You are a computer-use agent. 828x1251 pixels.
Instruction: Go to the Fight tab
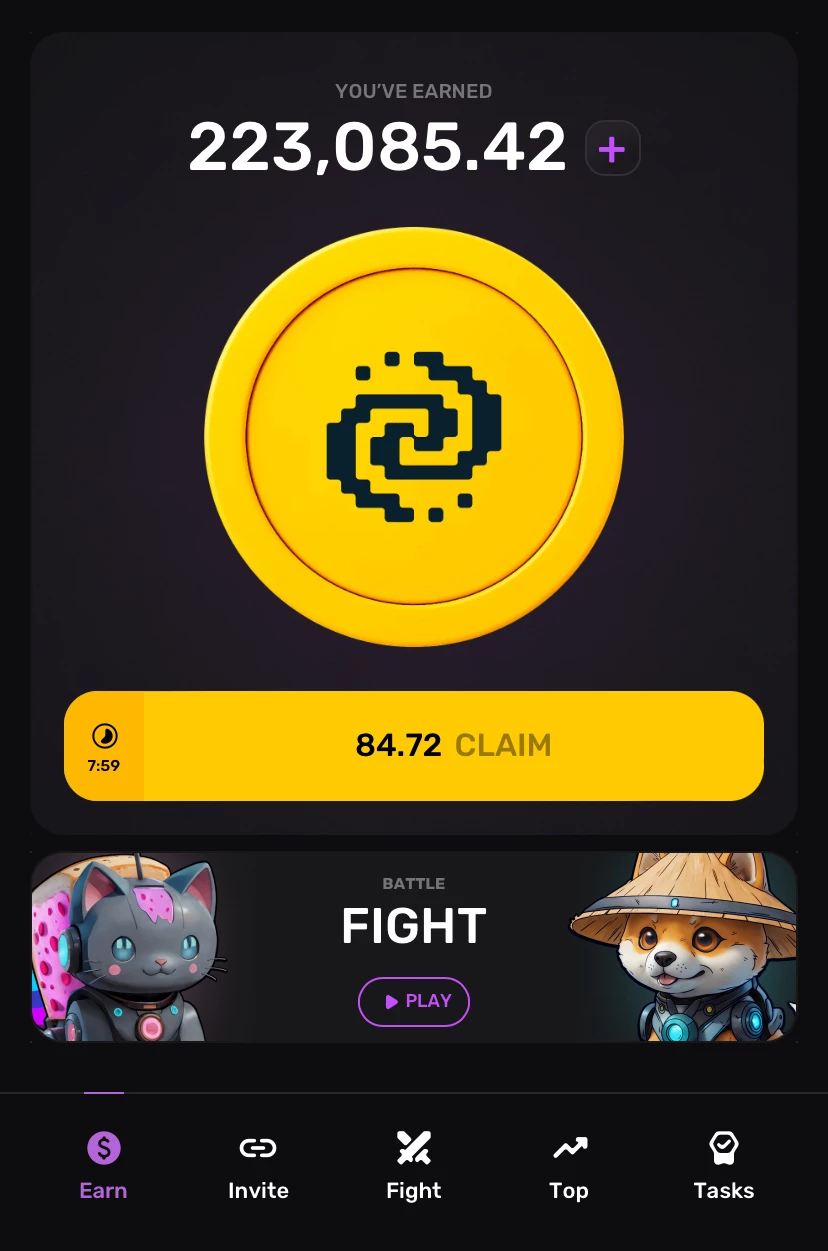coord(414,1165)
